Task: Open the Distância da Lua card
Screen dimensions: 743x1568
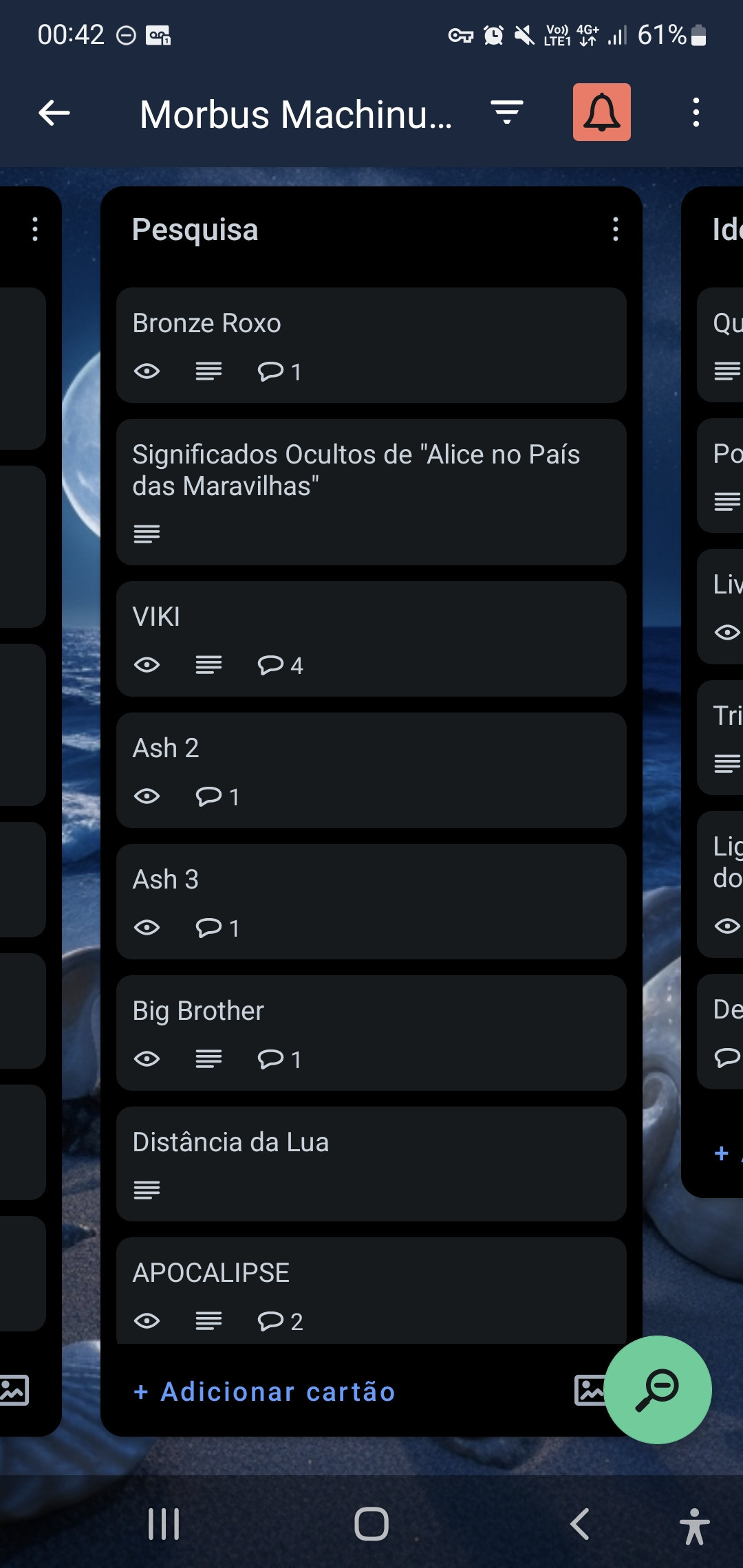Action: 371,1164
